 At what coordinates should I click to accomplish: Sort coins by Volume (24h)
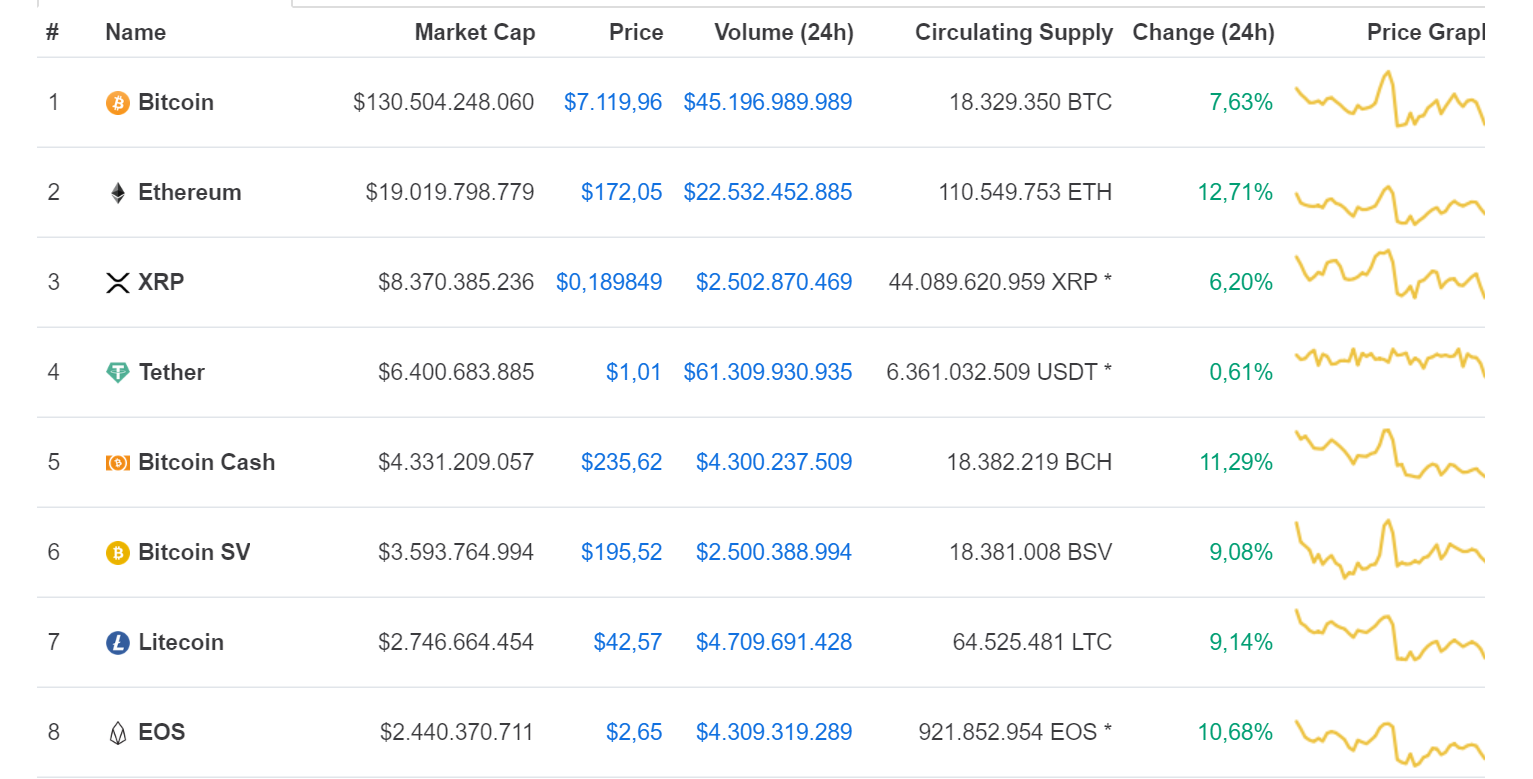coord(784,33)
